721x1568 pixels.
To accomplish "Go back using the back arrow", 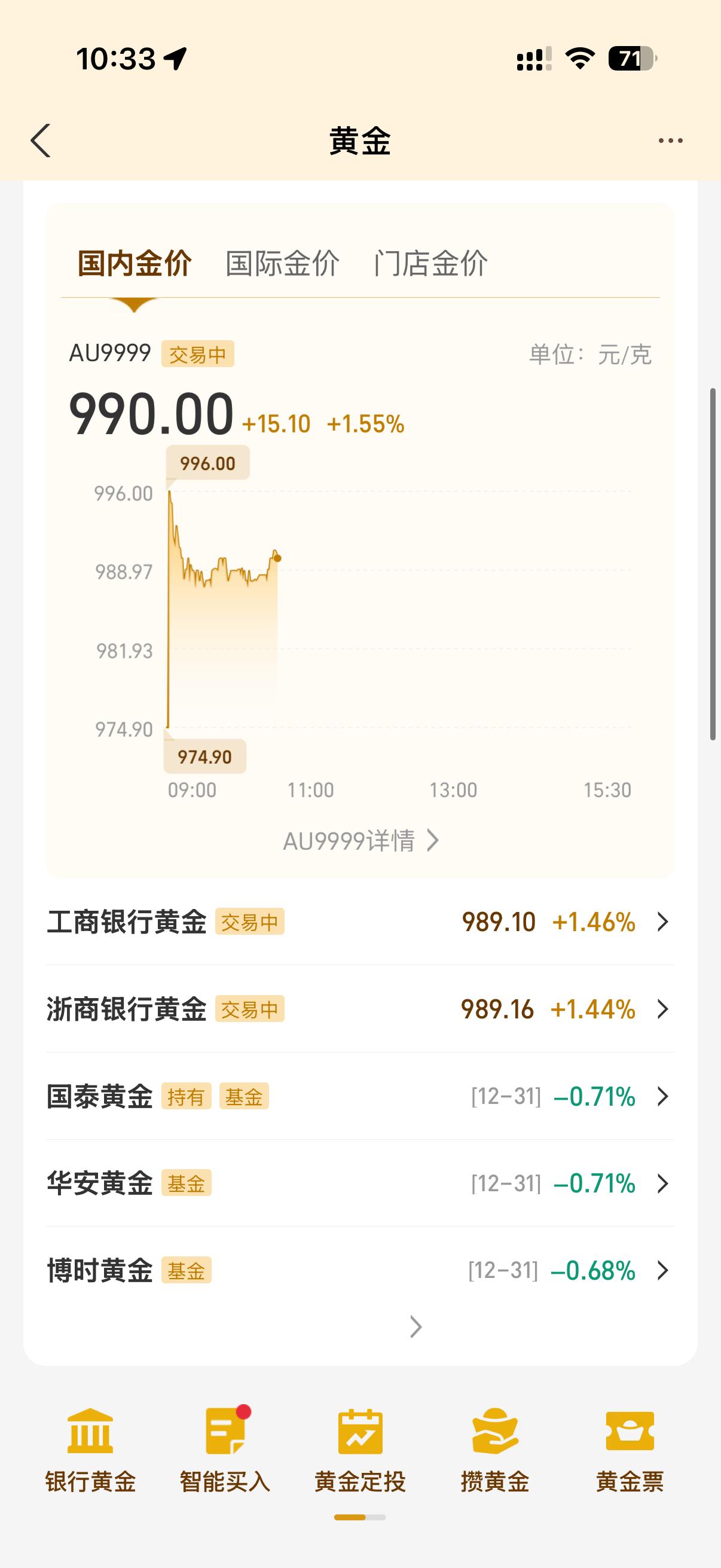I will pos(40,140).
